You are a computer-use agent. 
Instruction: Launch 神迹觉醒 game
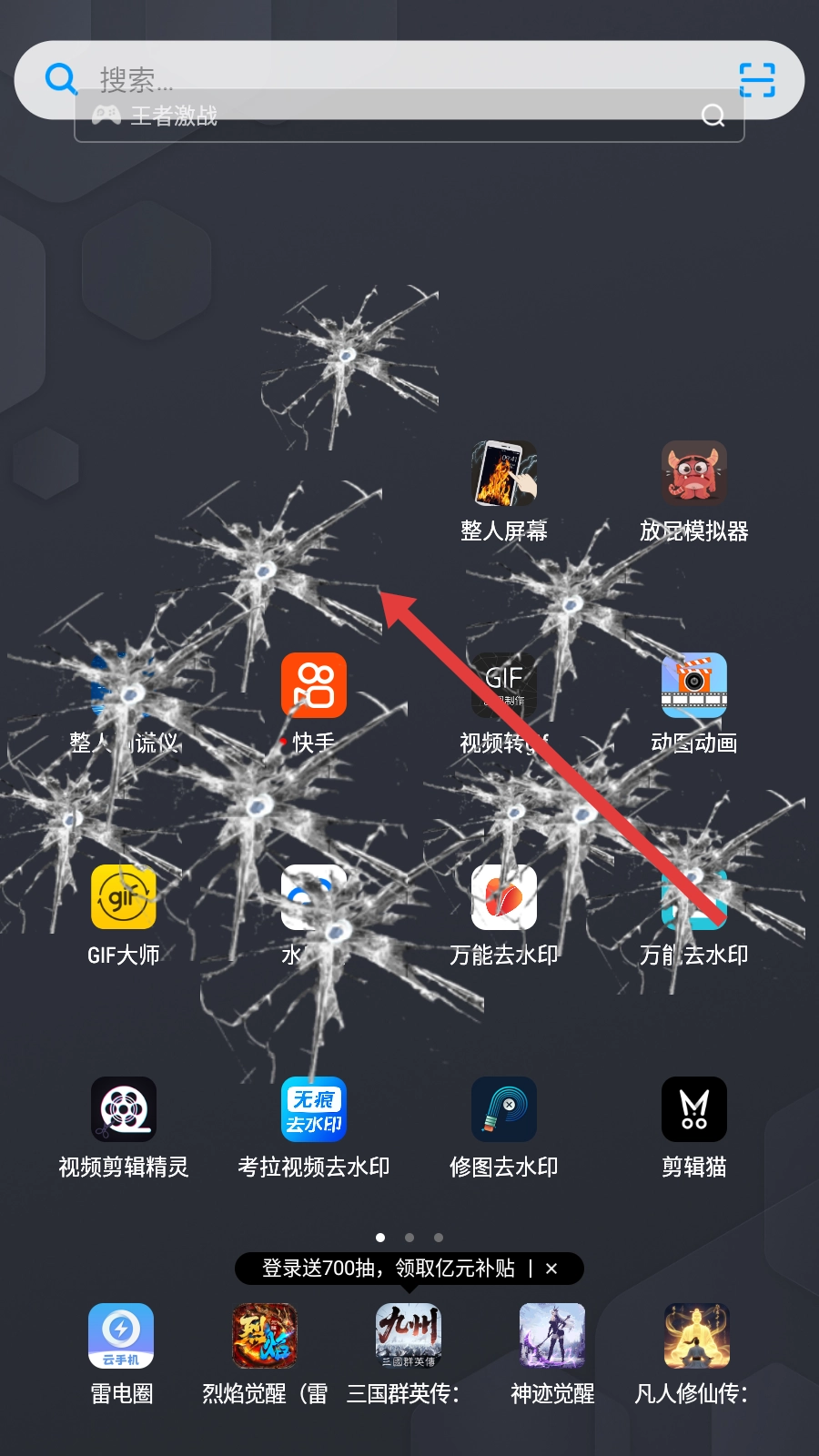(x=552, y=1336)
